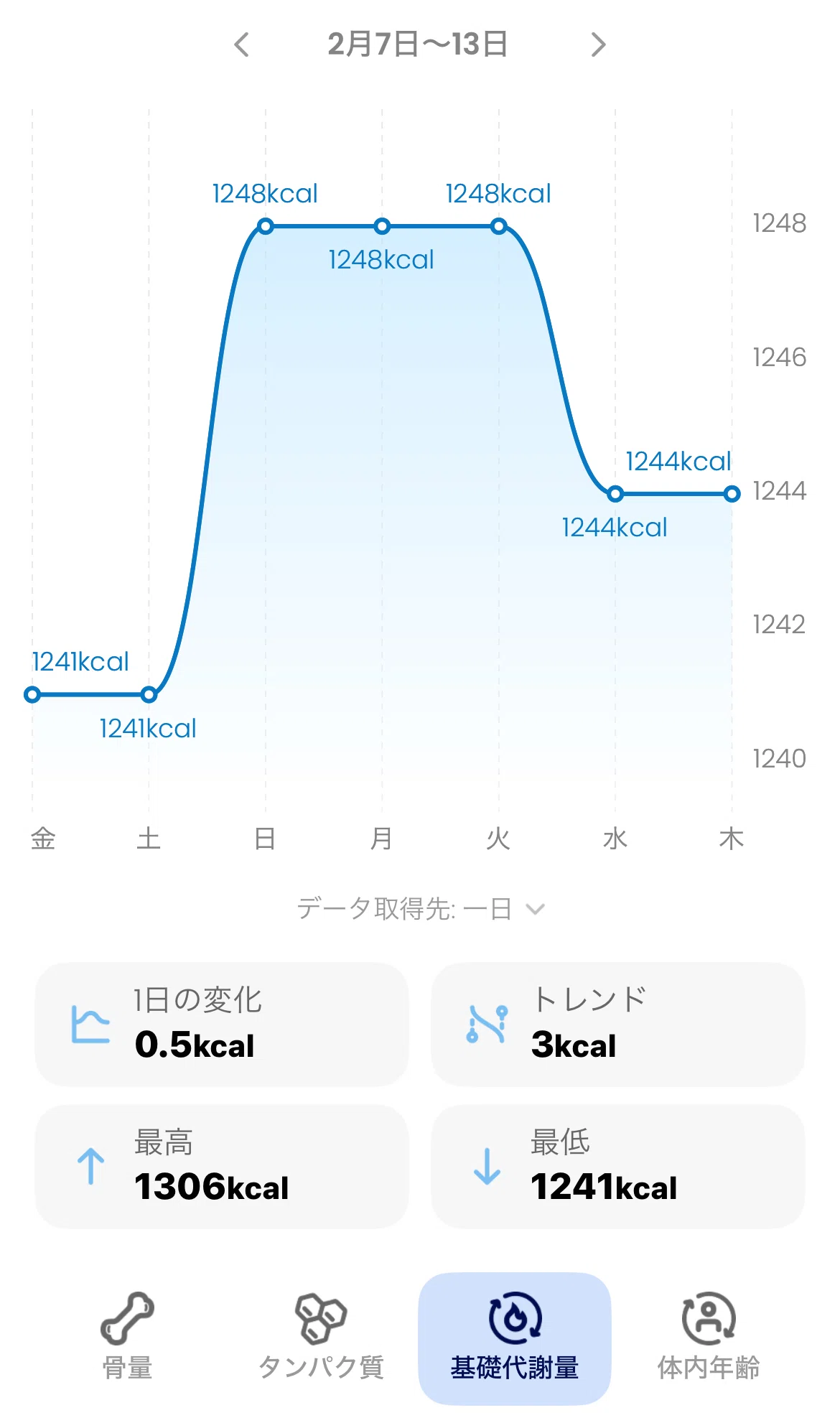
Task: Tap the 金 data point at 1241kcal
Action: coord(32,695)
